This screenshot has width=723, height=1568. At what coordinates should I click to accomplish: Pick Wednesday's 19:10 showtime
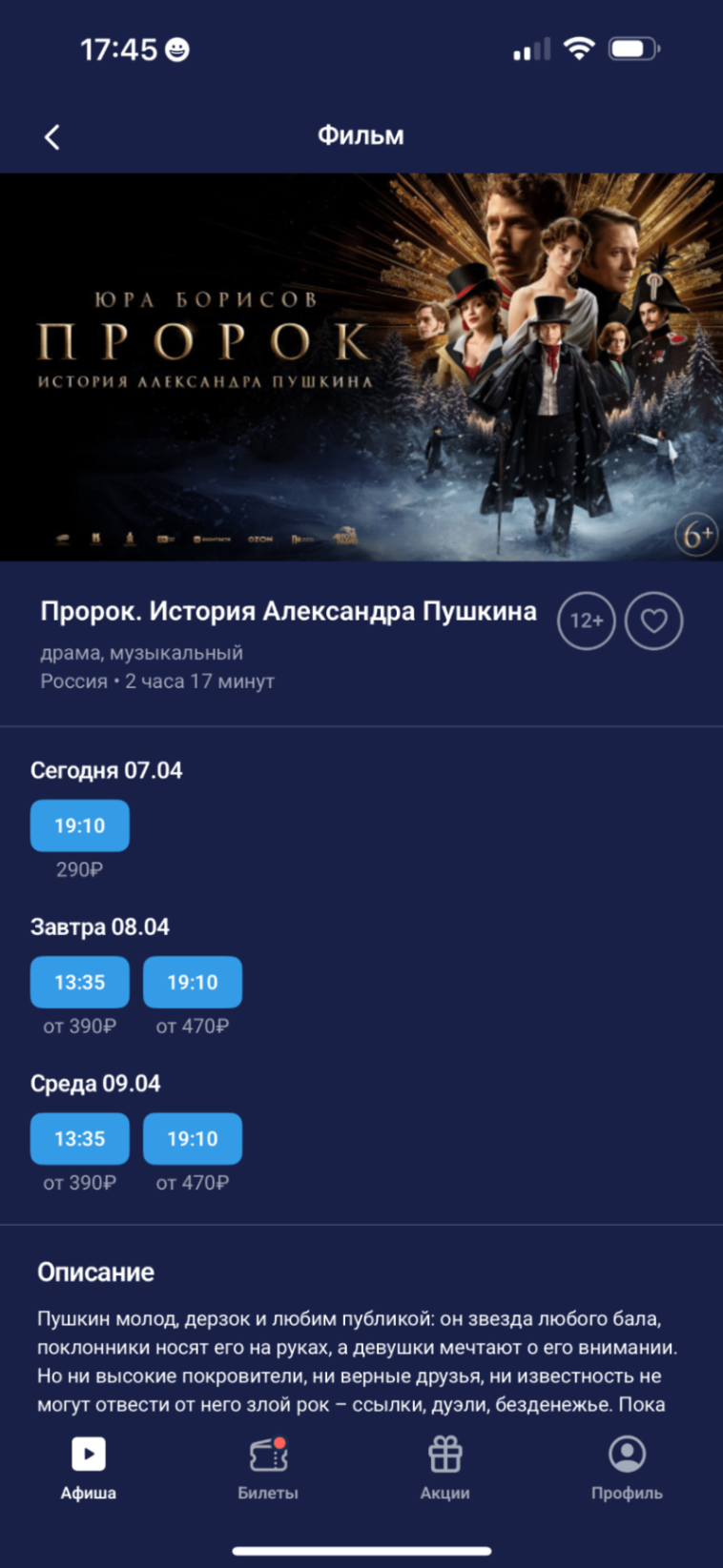[193, 1138]
